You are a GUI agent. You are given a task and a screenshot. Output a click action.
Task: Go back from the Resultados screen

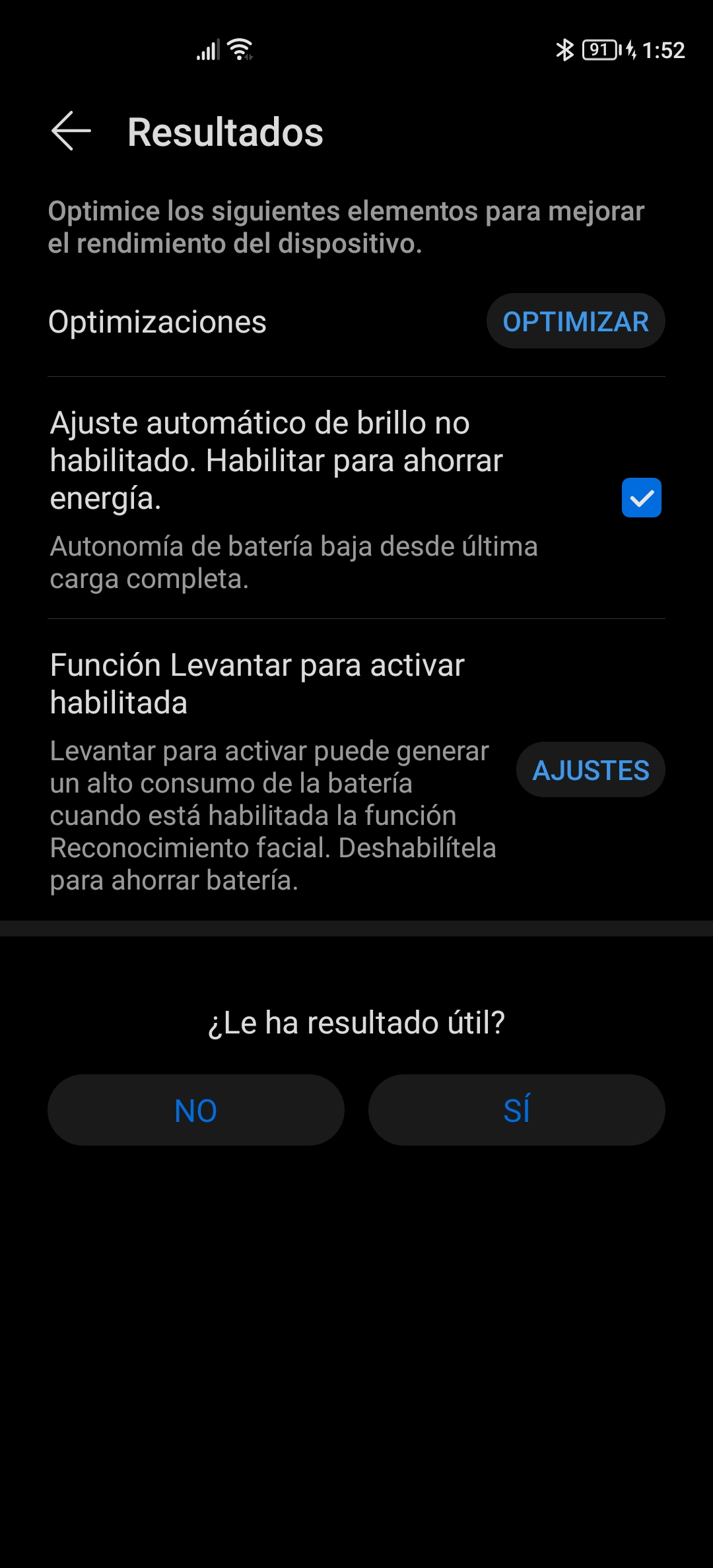coord(71,131)
